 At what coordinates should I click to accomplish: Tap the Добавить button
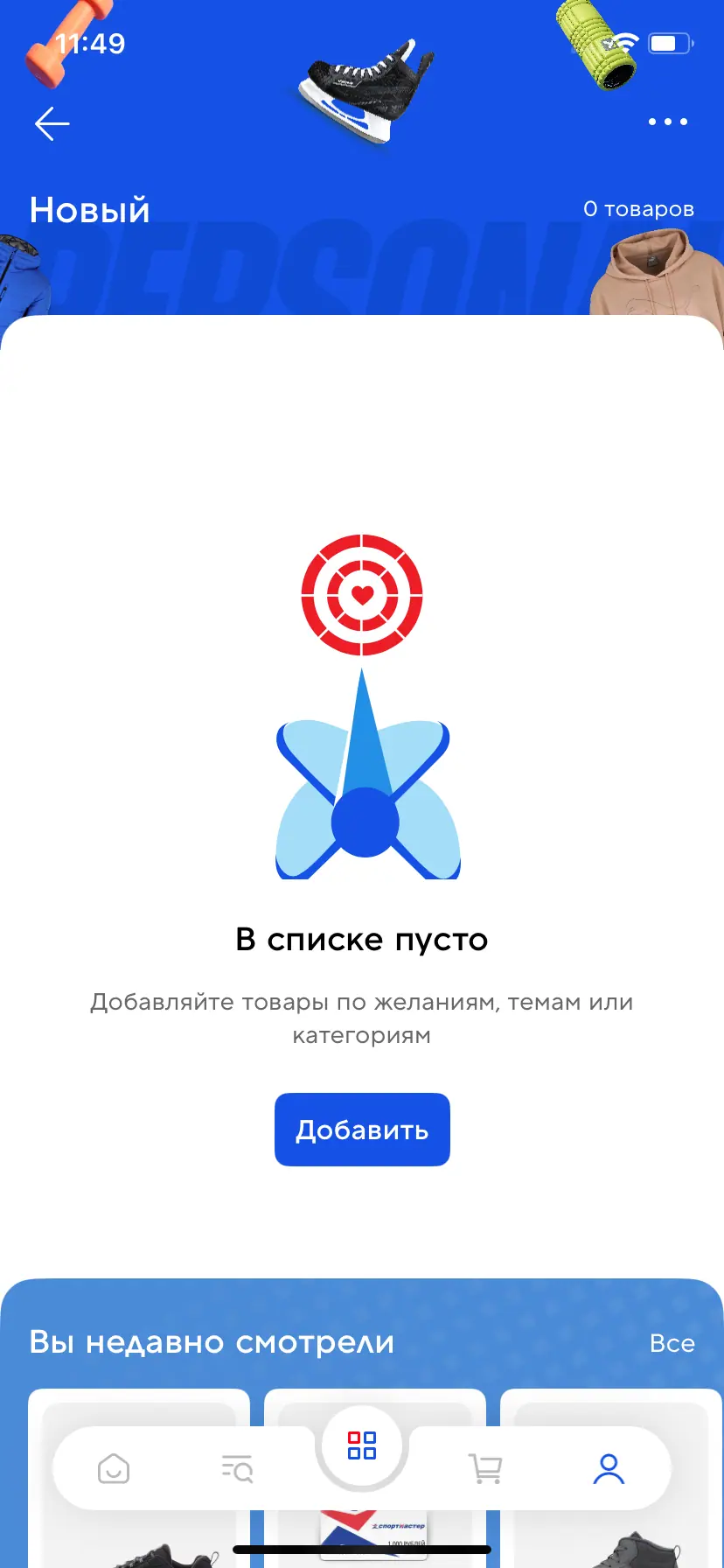[362, 1130]
